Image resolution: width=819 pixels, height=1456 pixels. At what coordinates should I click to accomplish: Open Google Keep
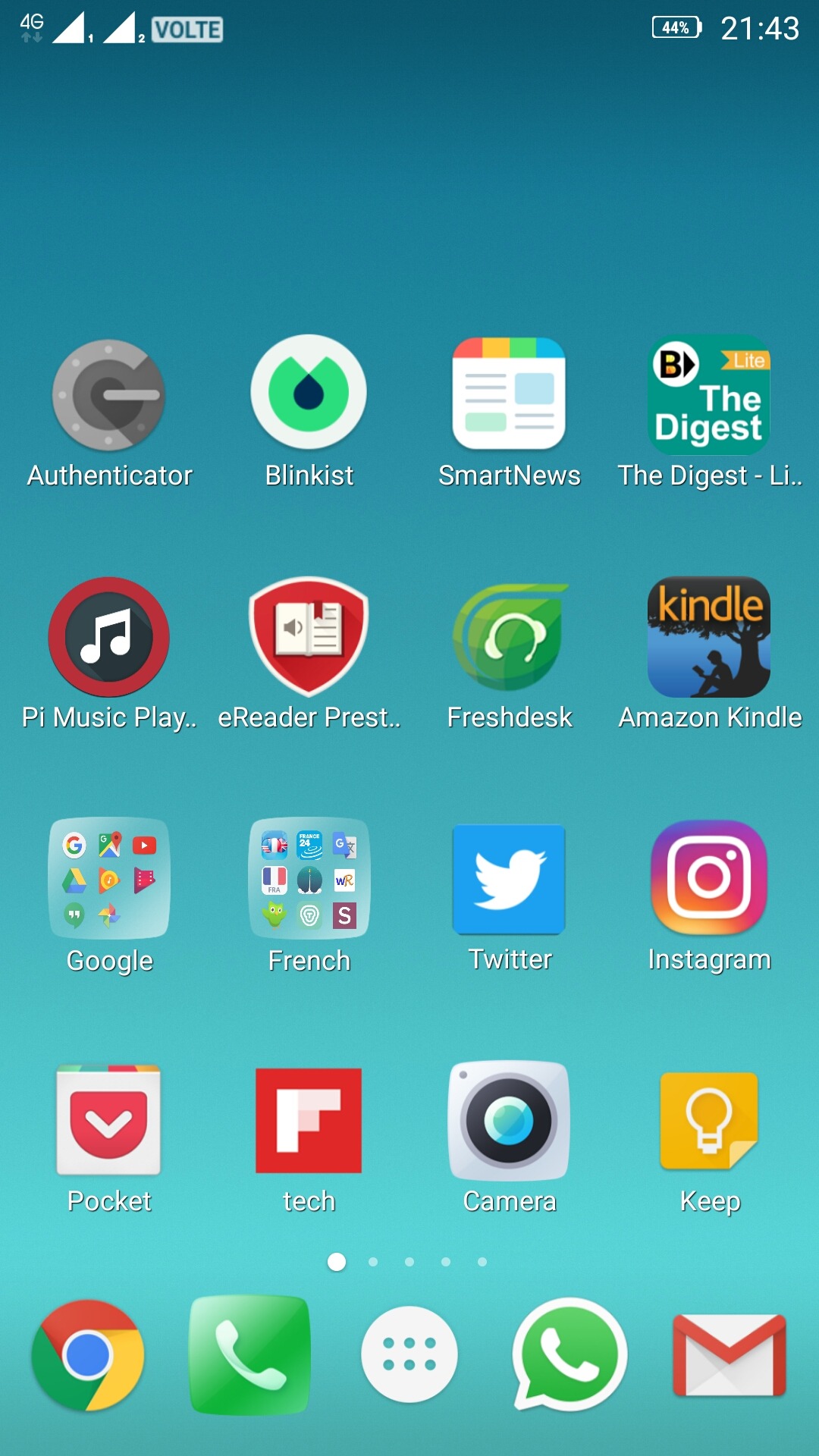pyautogui.click(x=709, y=1121)
